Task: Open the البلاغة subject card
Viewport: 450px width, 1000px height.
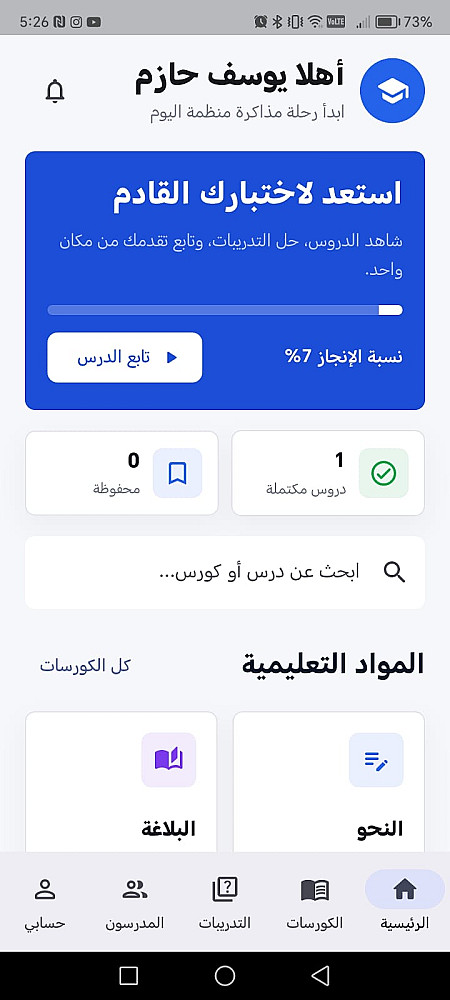Action: coord(121,782)
